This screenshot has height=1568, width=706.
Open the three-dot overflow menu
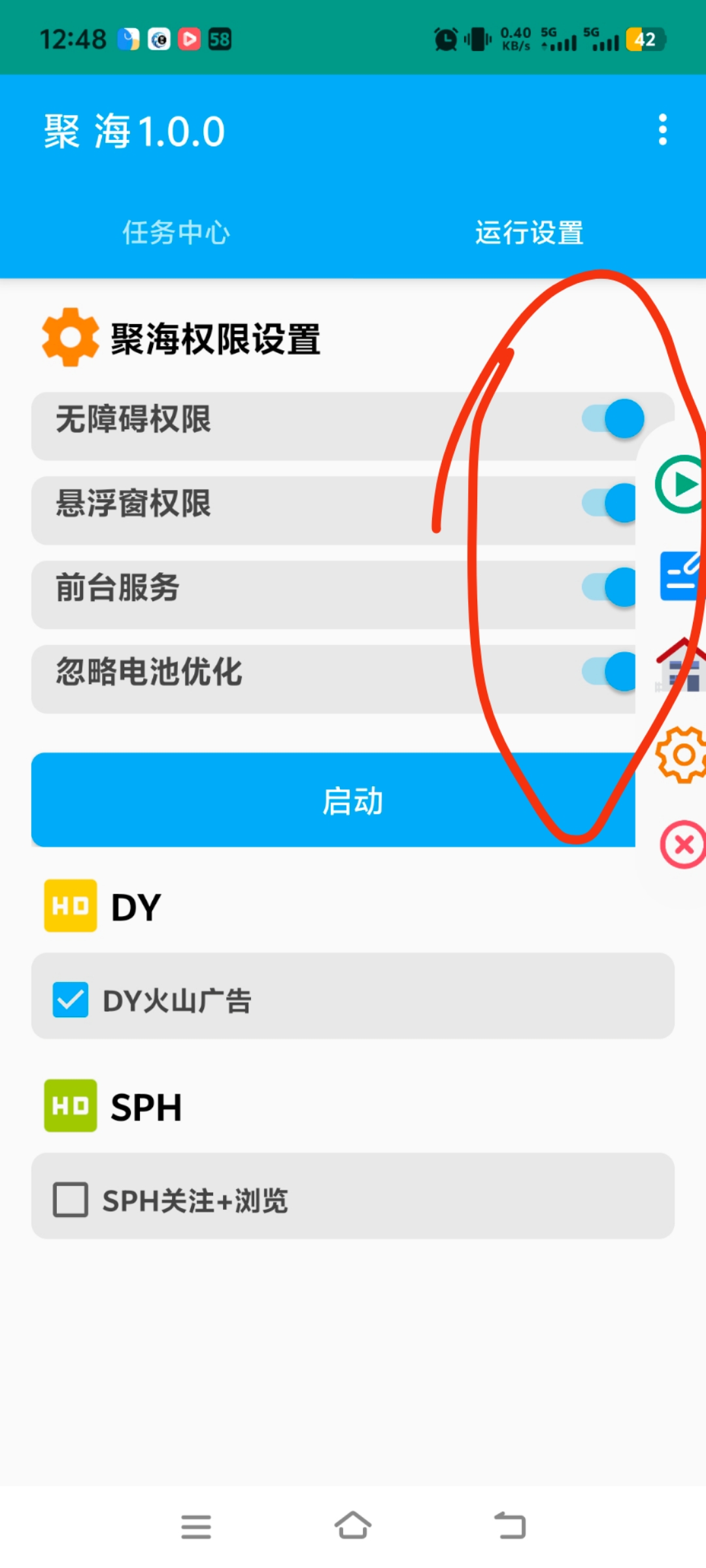point(662,130)
